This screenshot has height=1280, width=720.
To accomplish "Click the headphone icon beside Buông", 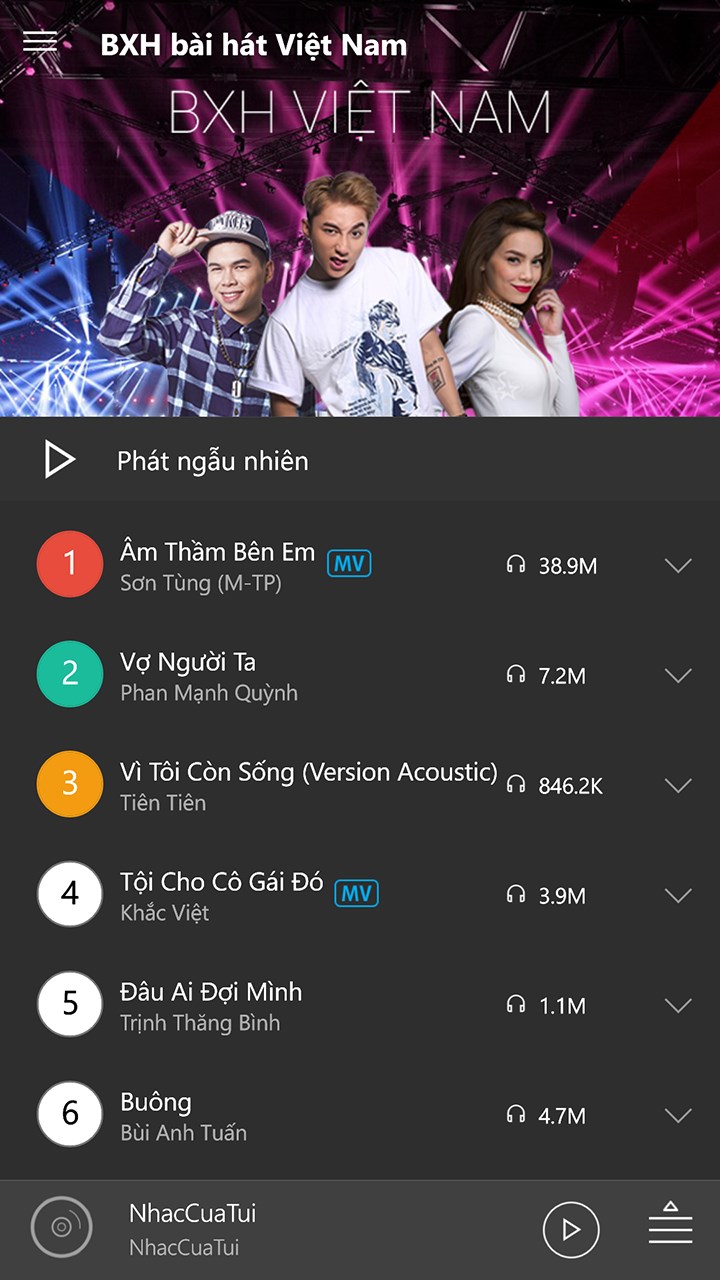I will coord(518,1112).
